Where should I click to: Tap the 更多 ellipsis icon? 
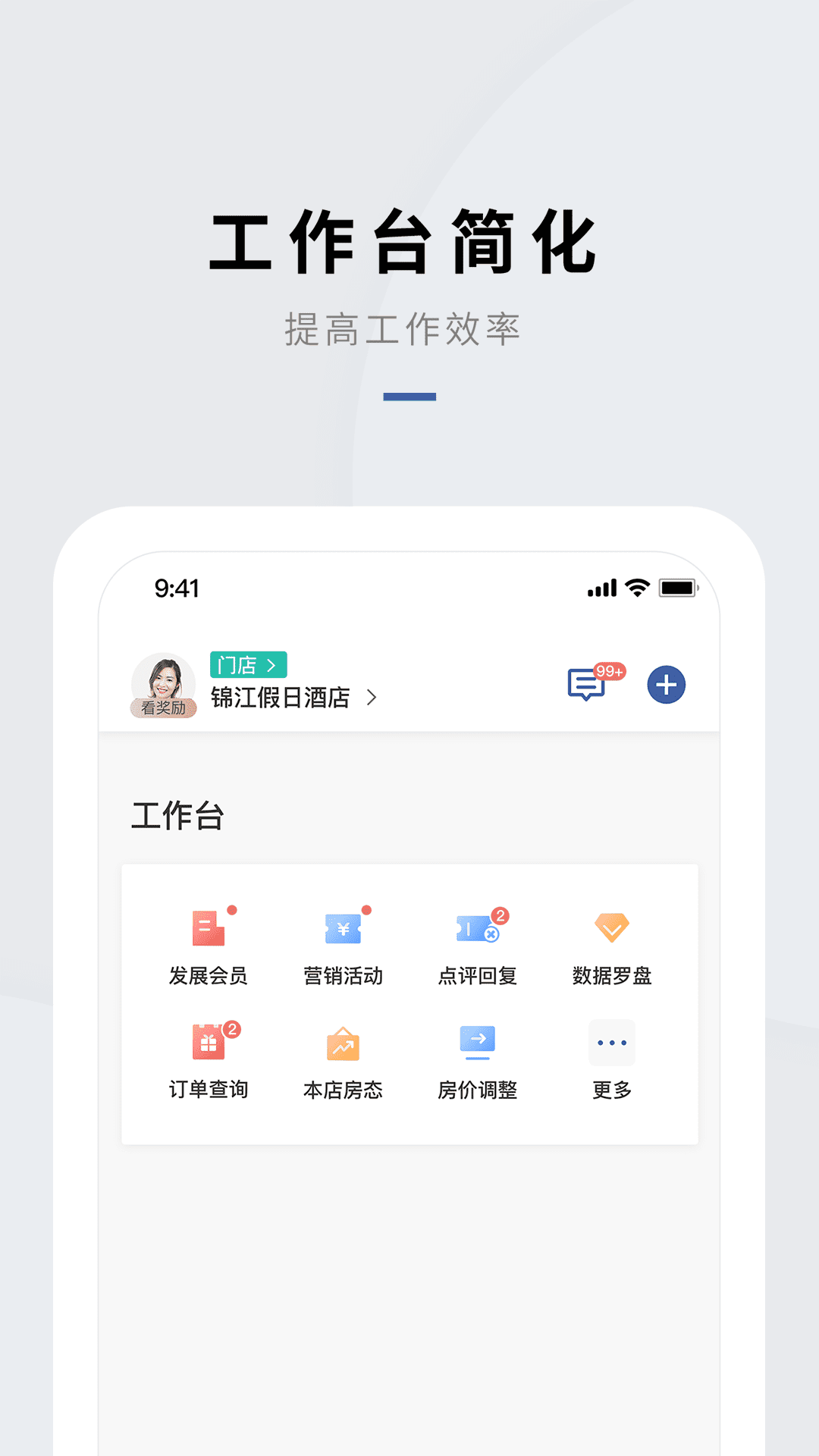click(611, 1042)
